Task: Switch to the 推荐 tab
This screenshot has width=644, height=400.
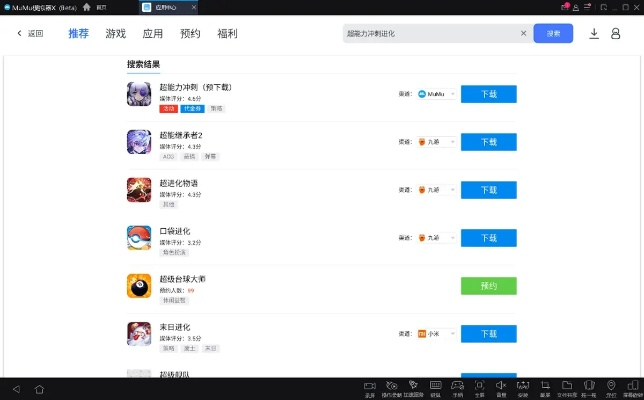Action: [x=79, y=33]
